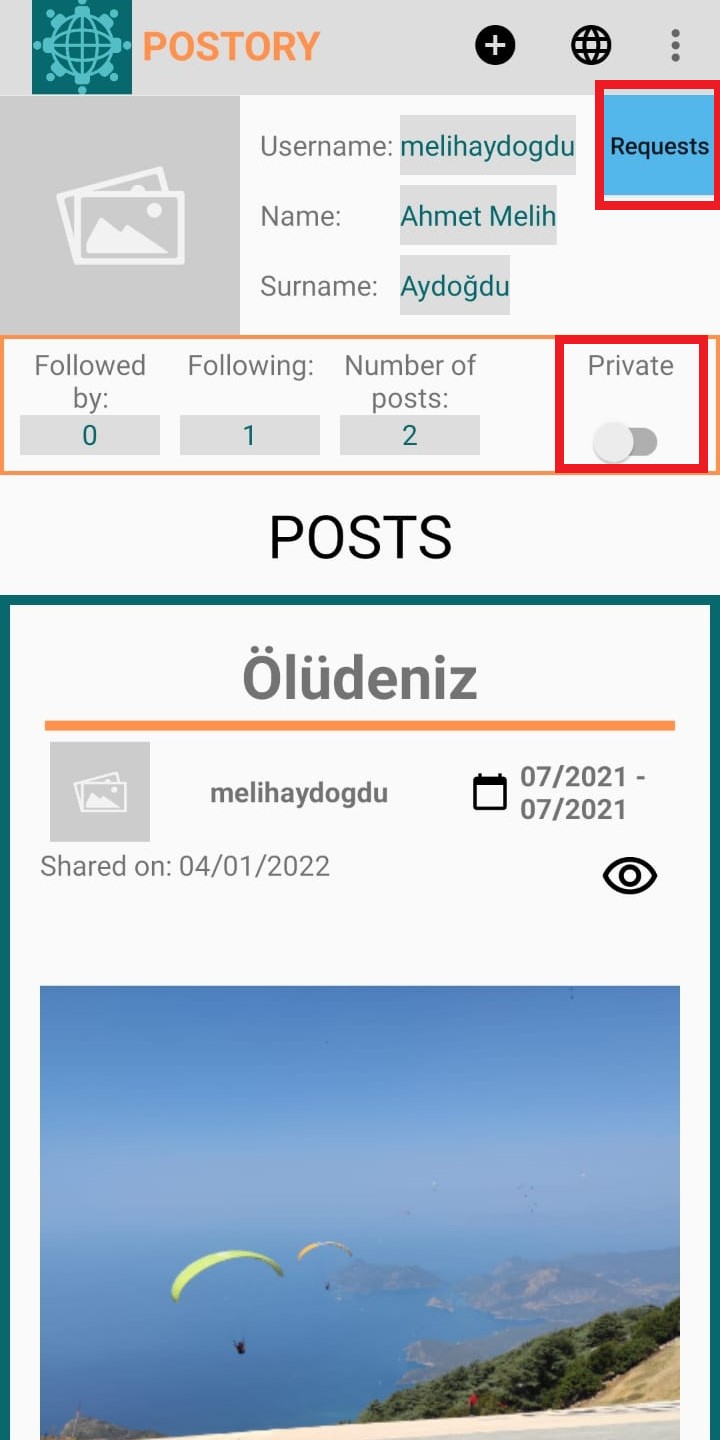Tap the melihaydogdu author name on post
The image size is (720, 1440).
(x=298, y=793)
